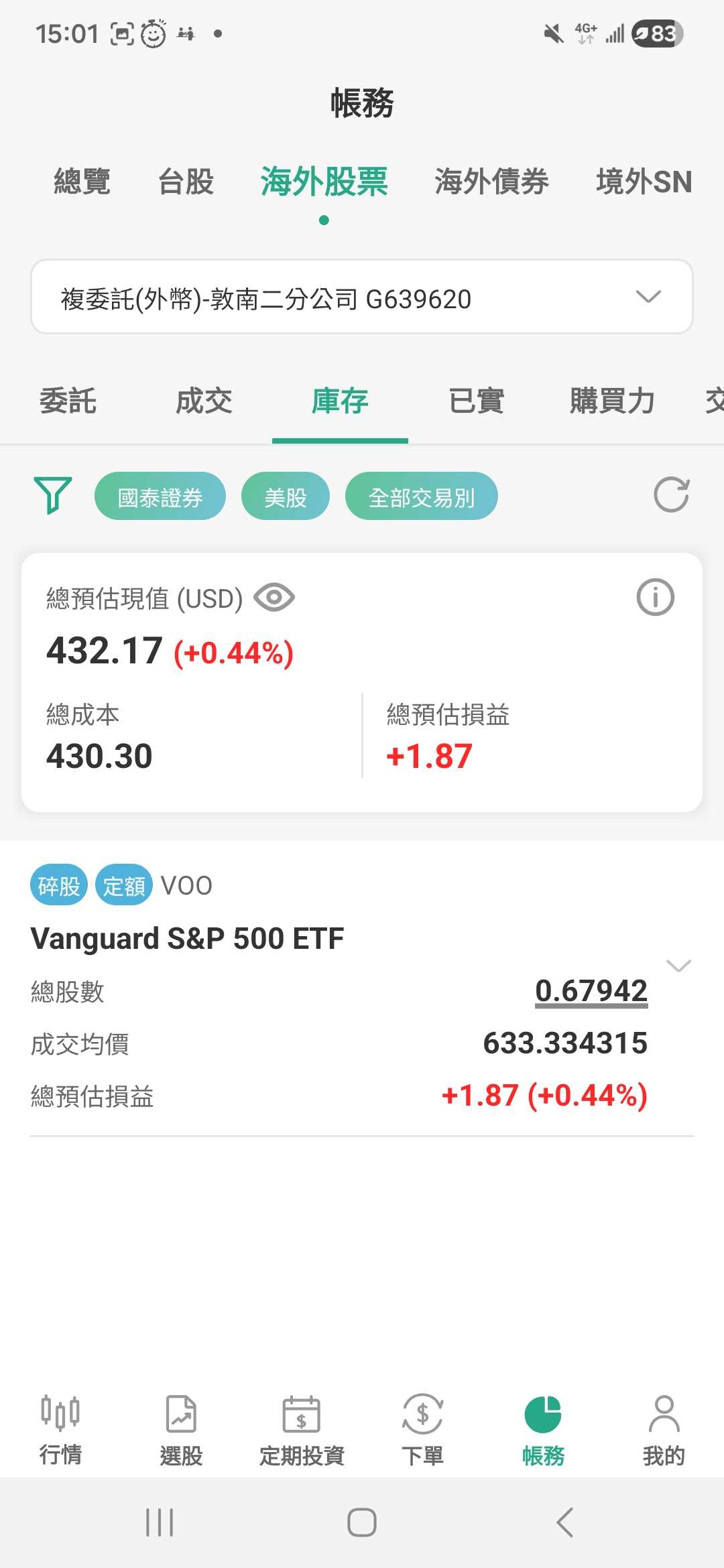The width and height of the screenshot is (724, 1568).
Task: Switch to the 委託 tab
Action: 68,401
